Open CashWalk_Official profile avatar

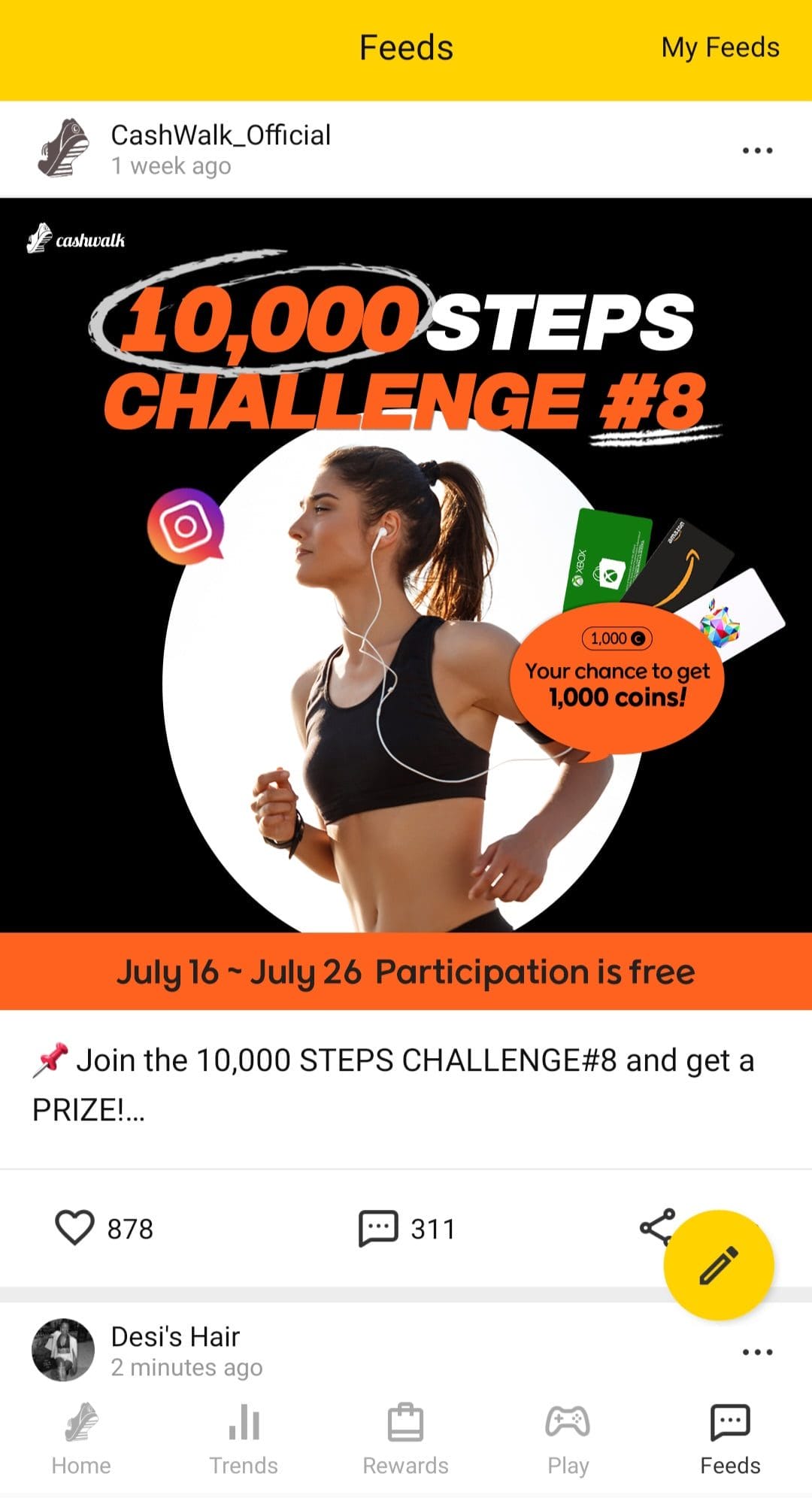pyautogui.click(x=64, y=148)
